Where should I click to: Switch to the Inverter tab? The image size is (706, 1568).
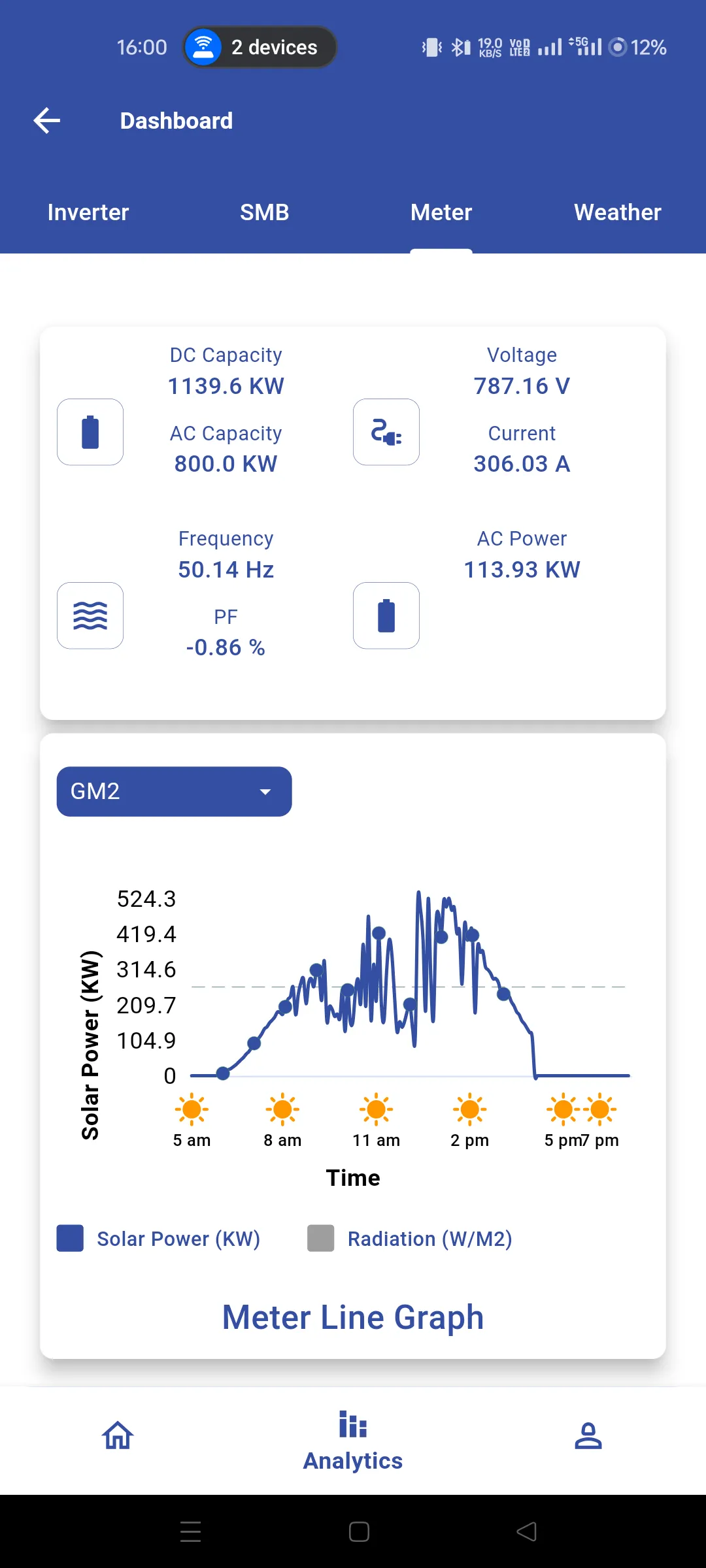[x=88, y=212]
